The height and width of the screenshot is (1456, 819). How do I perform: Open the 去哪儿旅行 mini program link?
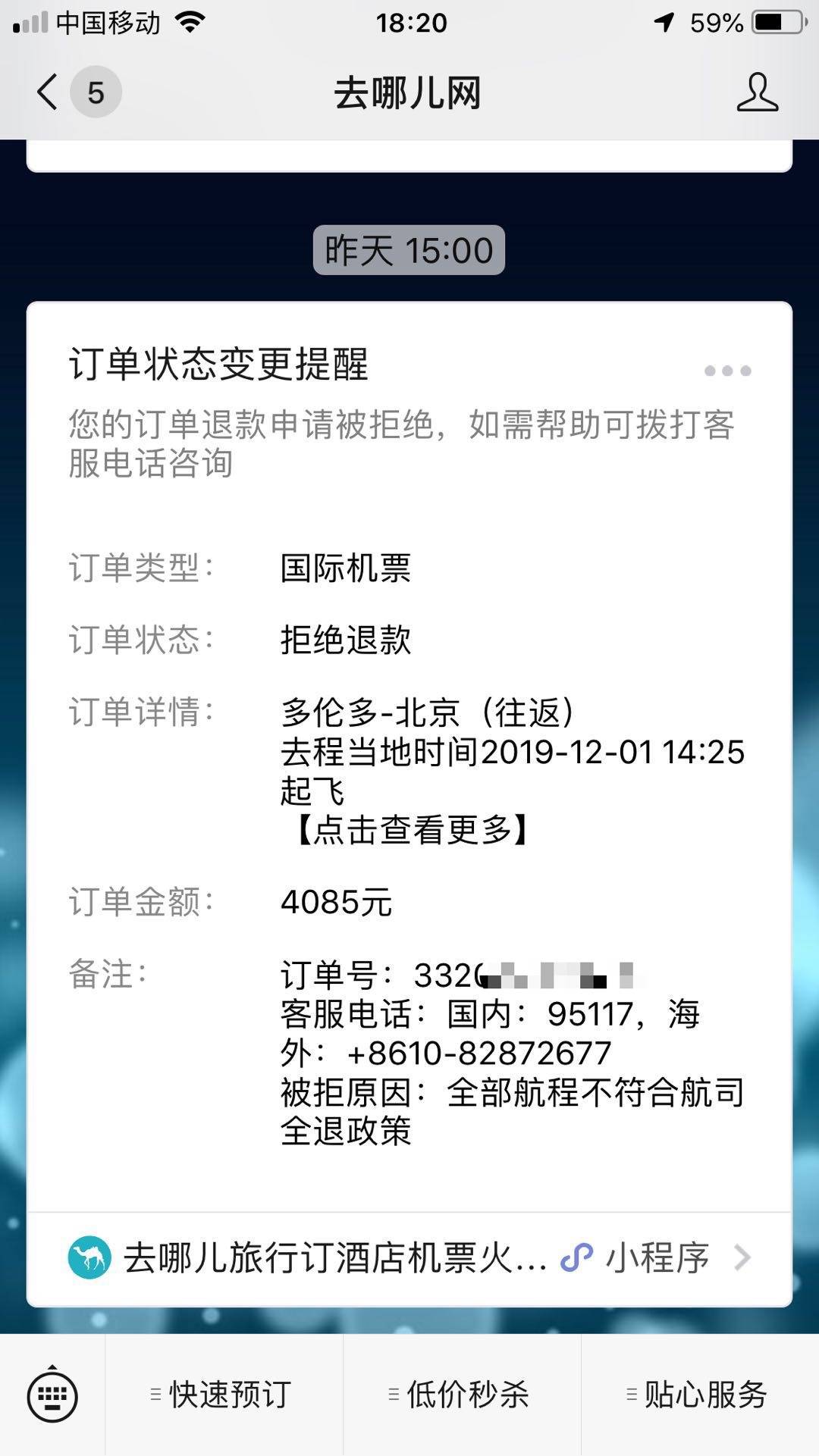(x=409, y=1258)
